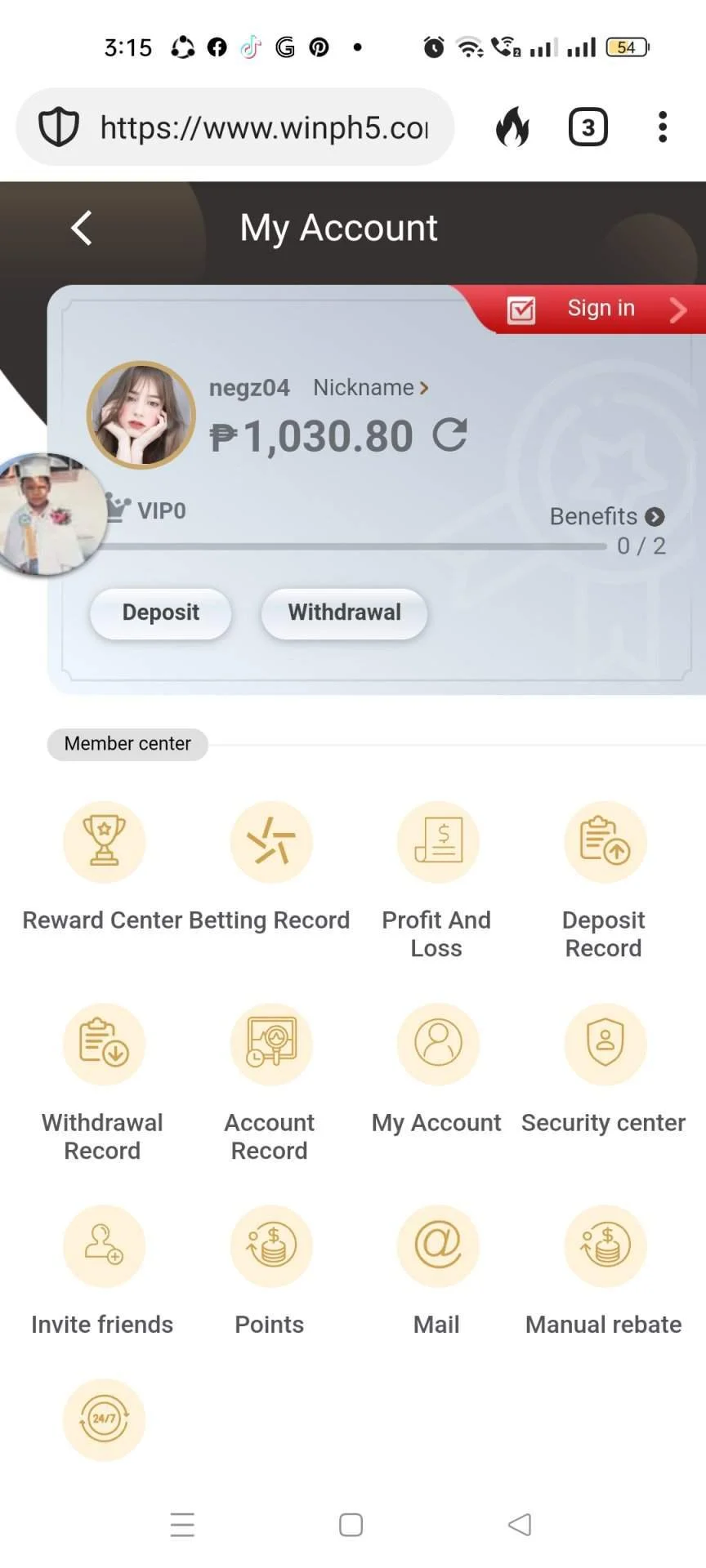Open Points
706x1568 pixels.
[x=270, y=1271]
